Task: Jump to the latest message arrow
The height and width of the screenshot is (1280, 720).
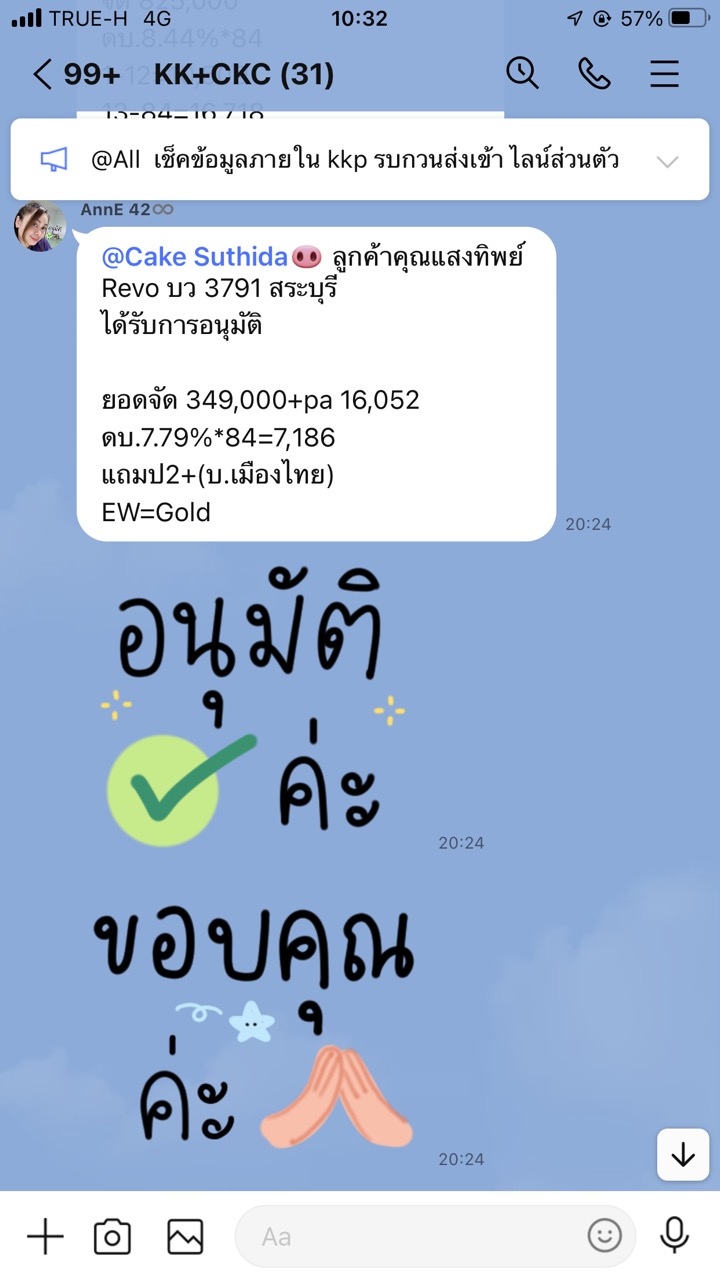Action: click(x=683, y=1155)
